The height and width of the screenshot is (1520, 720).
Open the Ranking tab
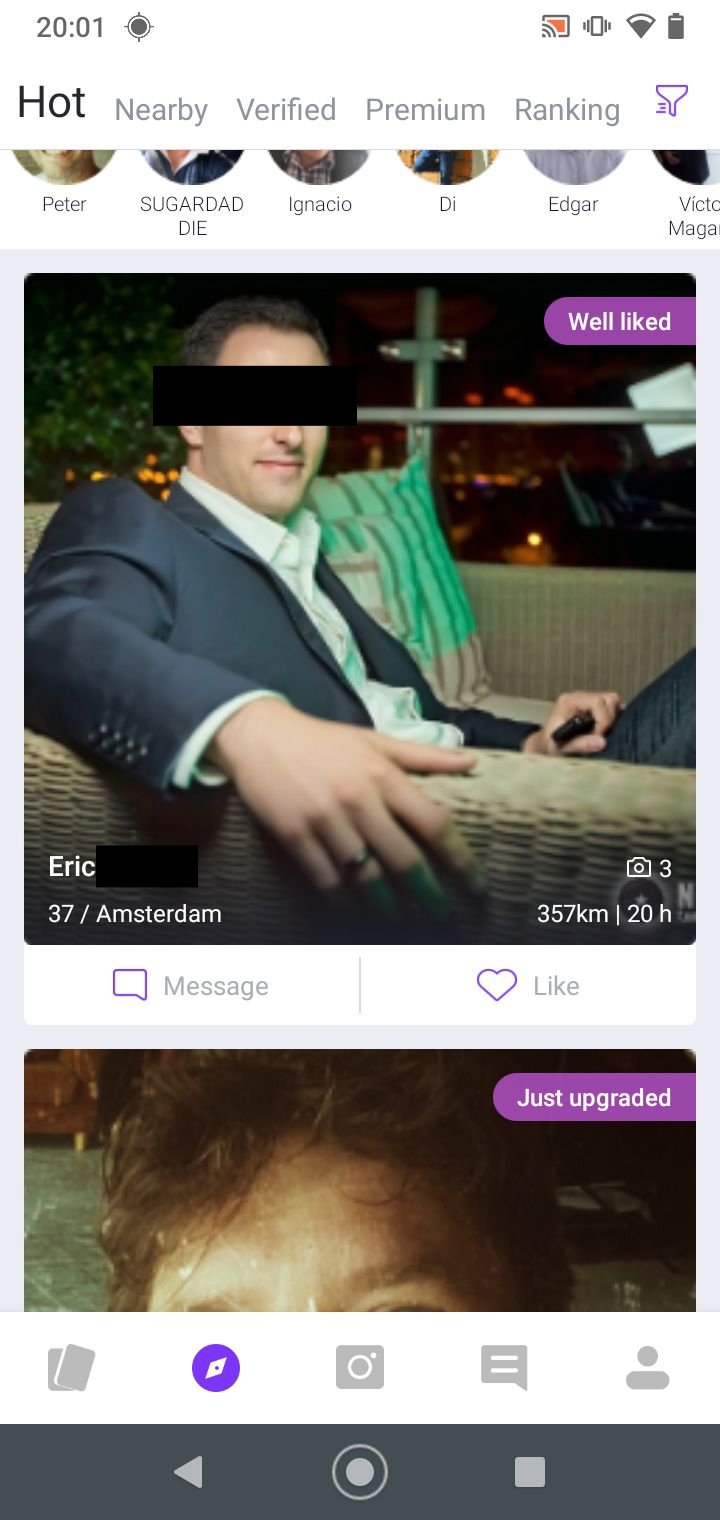click(x=567, y=110)
